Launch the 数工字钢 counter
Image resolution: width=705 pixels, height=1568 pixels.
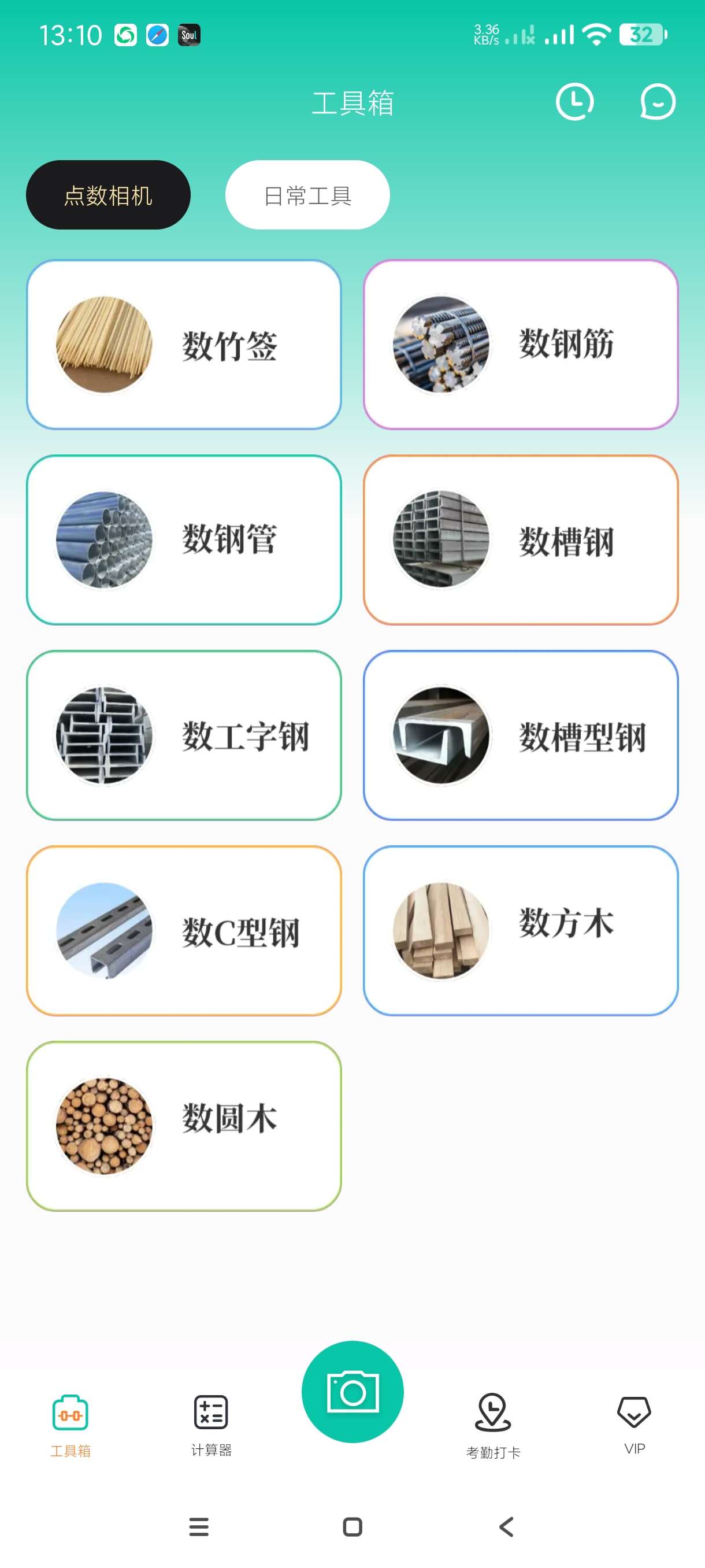184,735
